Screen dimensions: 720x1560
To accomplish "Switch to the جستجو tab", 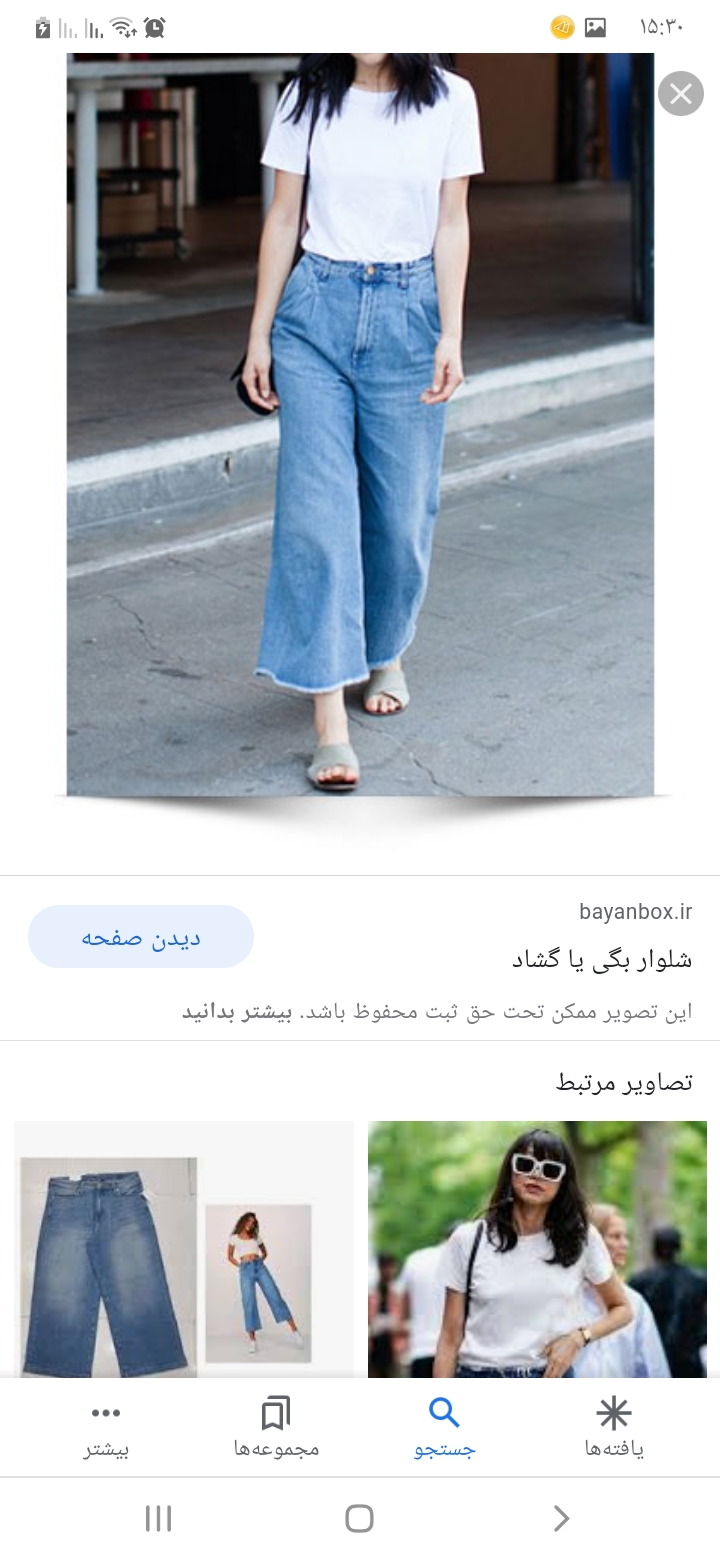I will tap(444, 1428).
